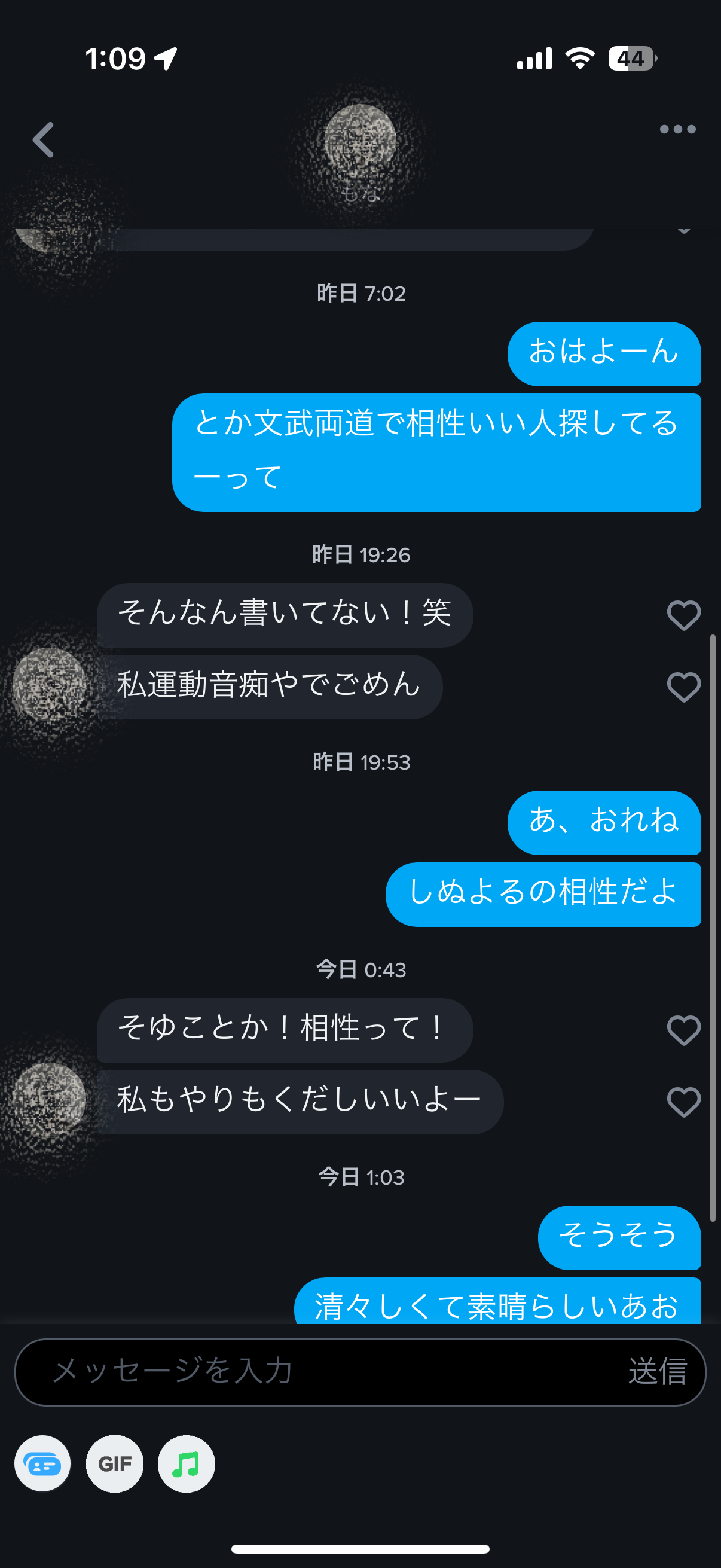Open avatar beside 私もやりもくだしいいよー
The image size is (721, 1568).
(x=50, y=1100)
